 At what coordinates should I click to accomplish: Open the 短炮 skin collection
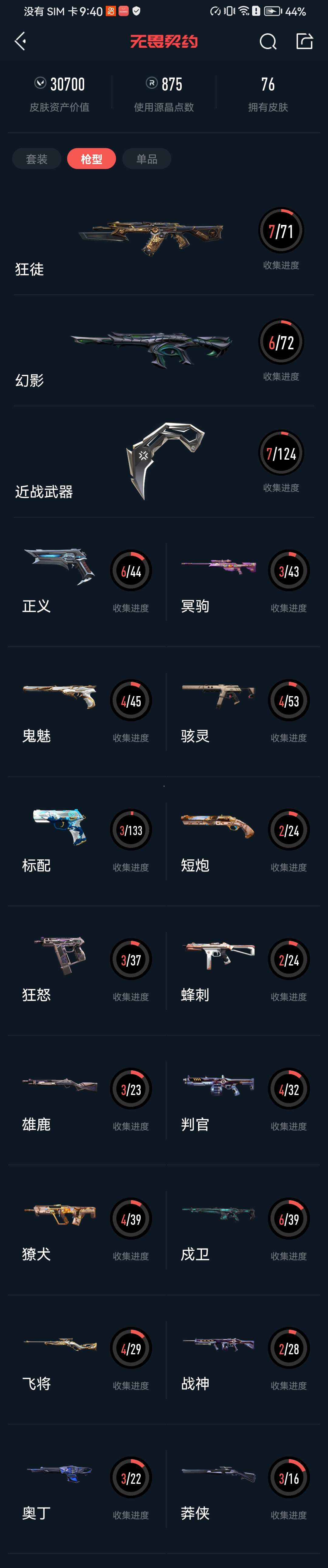coord(243,841)
